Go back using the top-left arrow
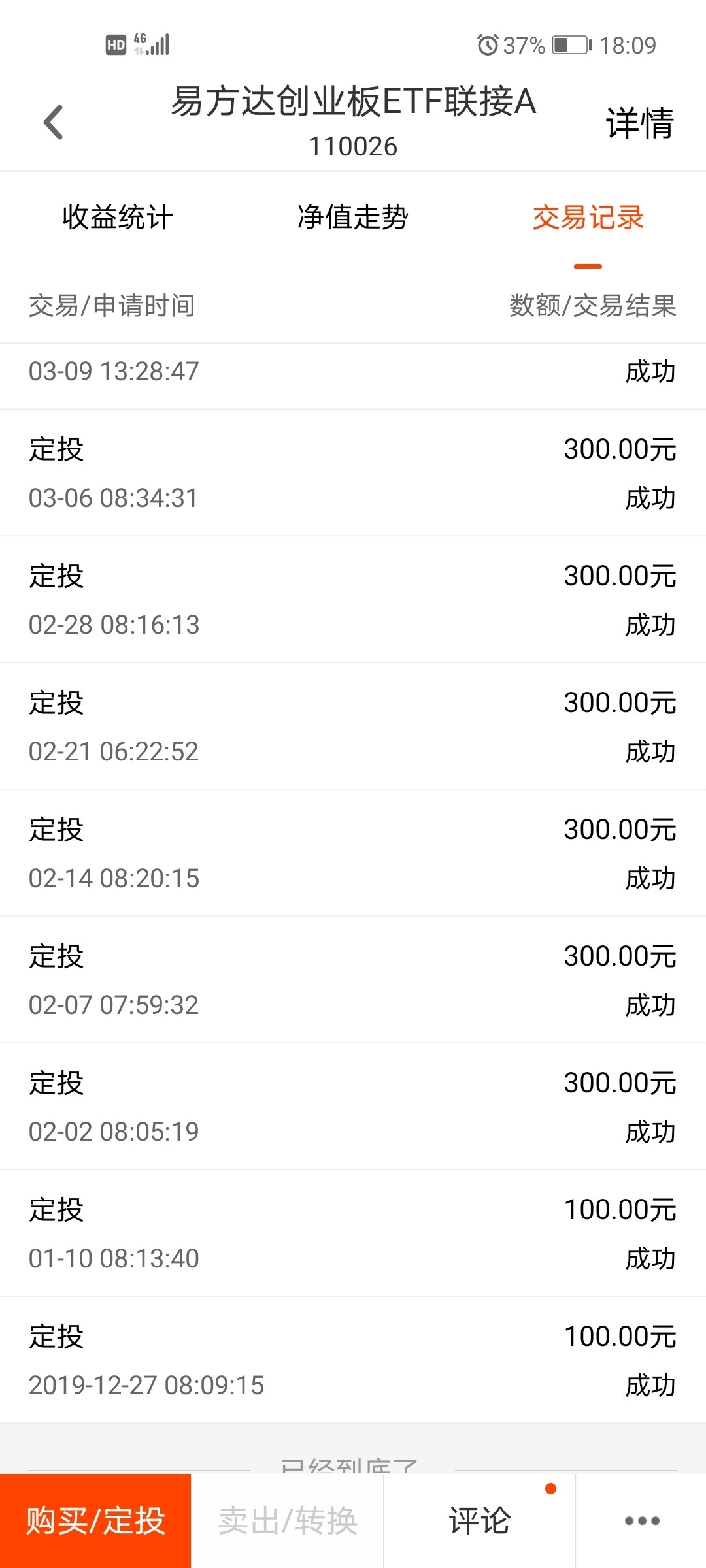Screen dimensions: 706x1568 tap(54, 122)
